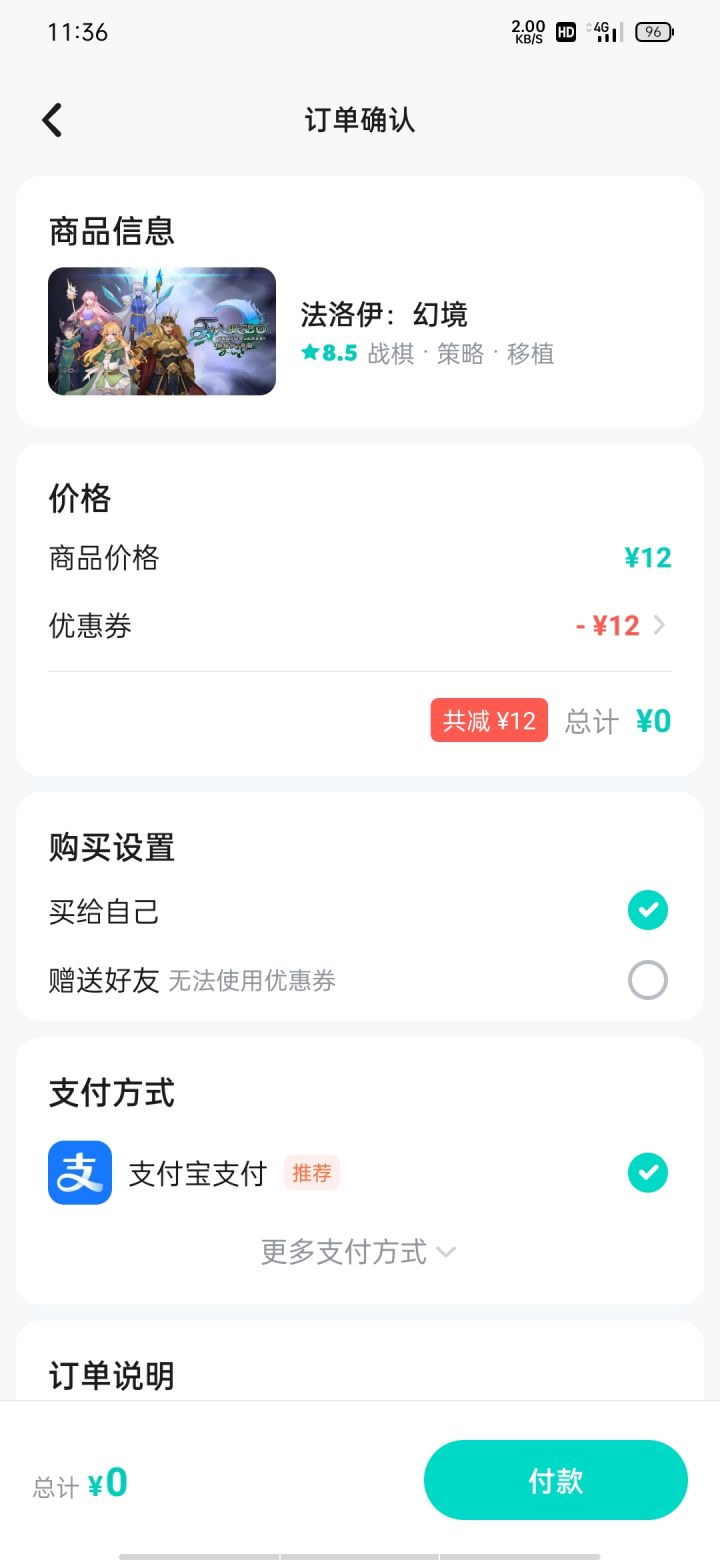Viewport: 720px width, 1560px height.
Task: Tap the Alipay 支付宝 icon
Action: coord(79,1172)
